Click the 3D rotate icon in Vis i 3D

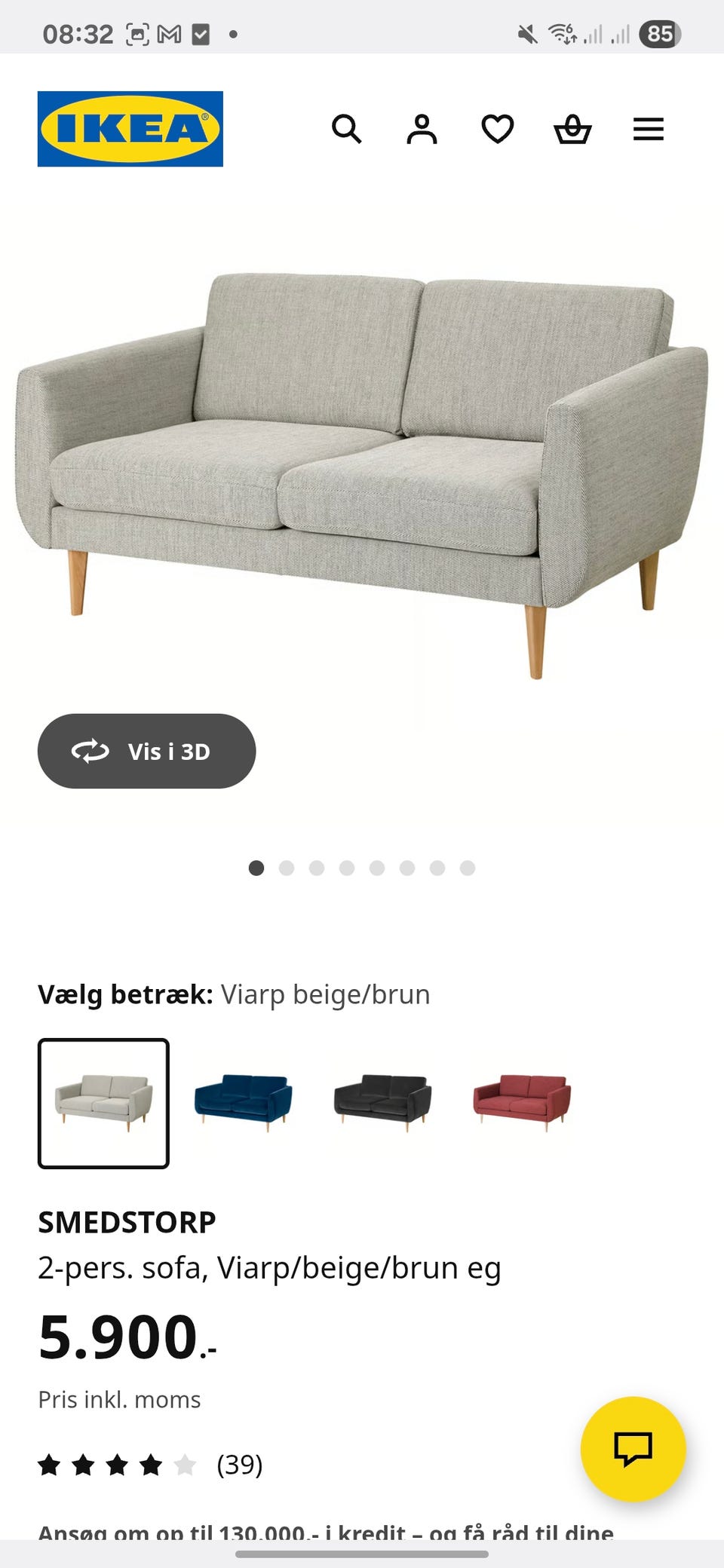pyautogui.click(x=90, y=752)
